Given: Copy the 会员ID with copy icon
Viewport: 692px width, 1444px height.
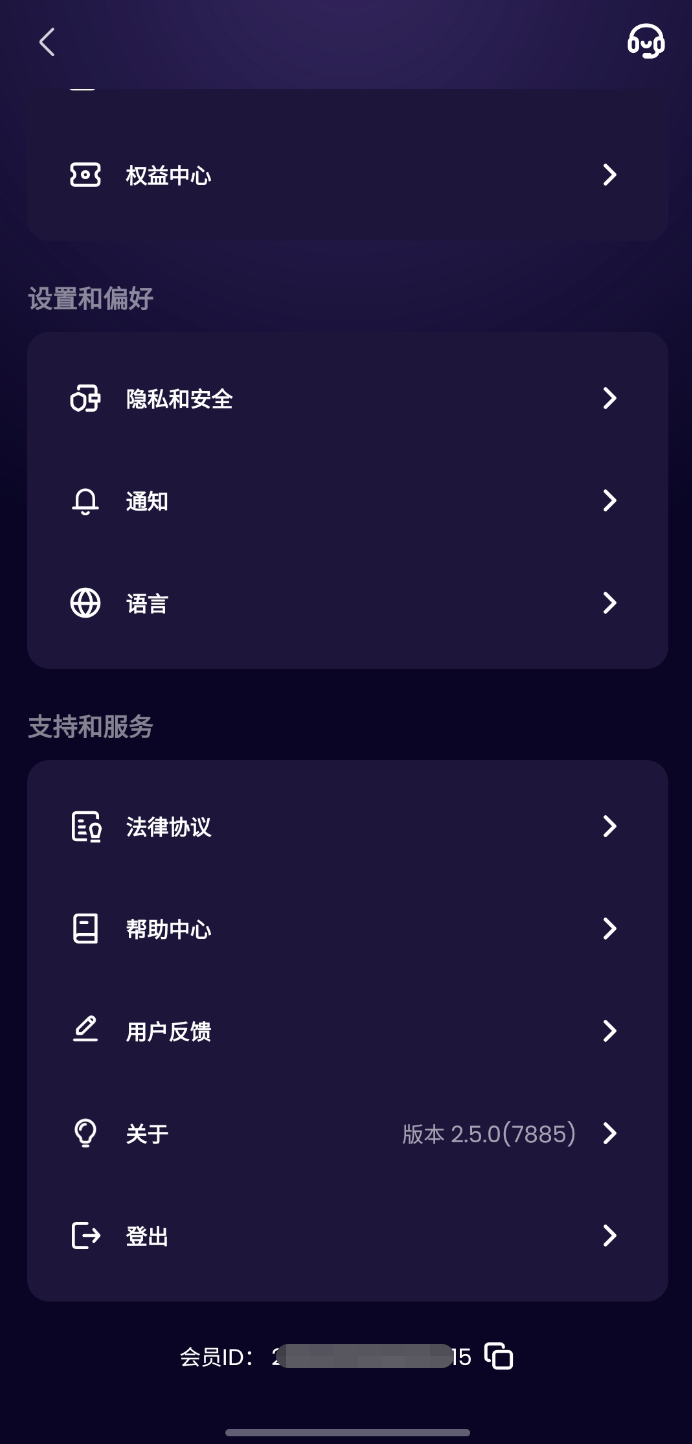Looking at the screenshot, I should click(x=498, y=1357).
